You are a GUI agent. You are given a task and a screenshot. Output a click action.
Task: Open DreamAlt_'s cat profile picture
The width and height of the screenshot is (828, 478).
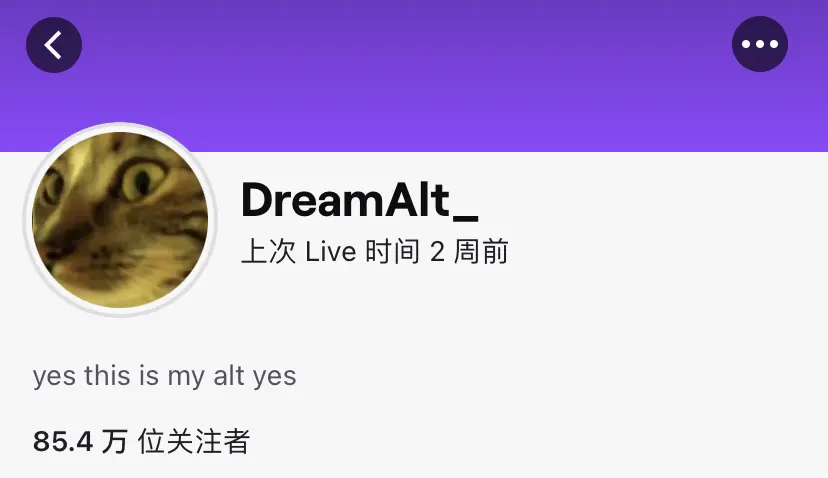click(120, 220)
